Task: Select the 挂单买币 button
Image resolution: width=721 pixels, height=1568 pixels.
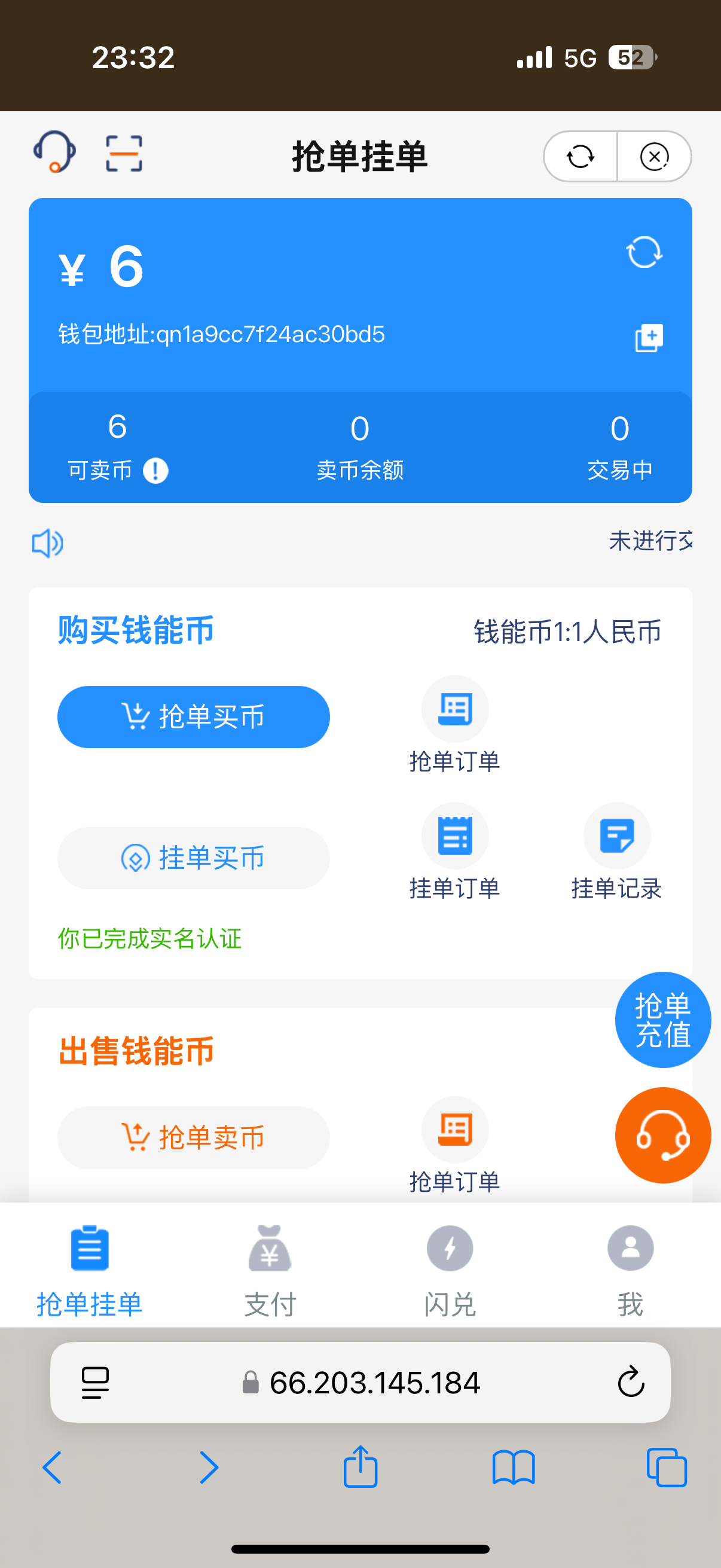Action: click(194, 858)
